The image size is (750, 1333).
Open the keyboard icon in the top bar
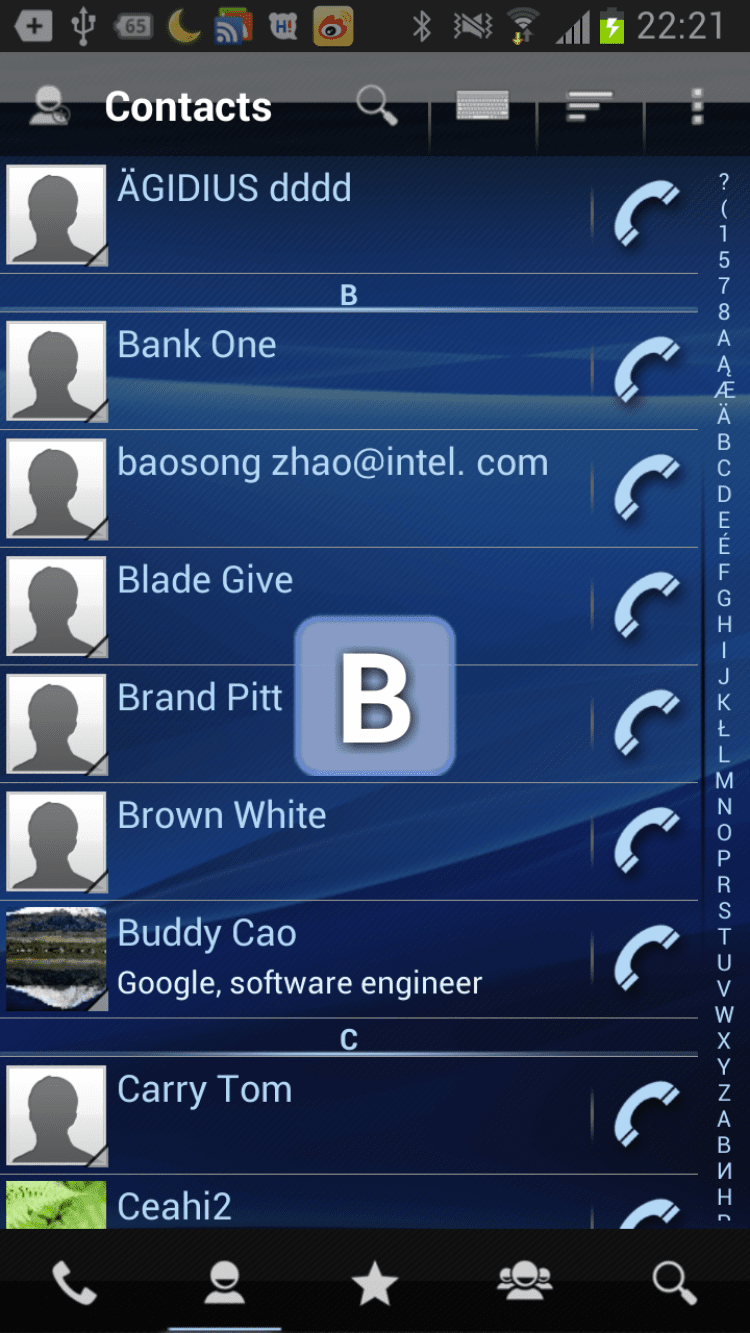tap(482, 105)
